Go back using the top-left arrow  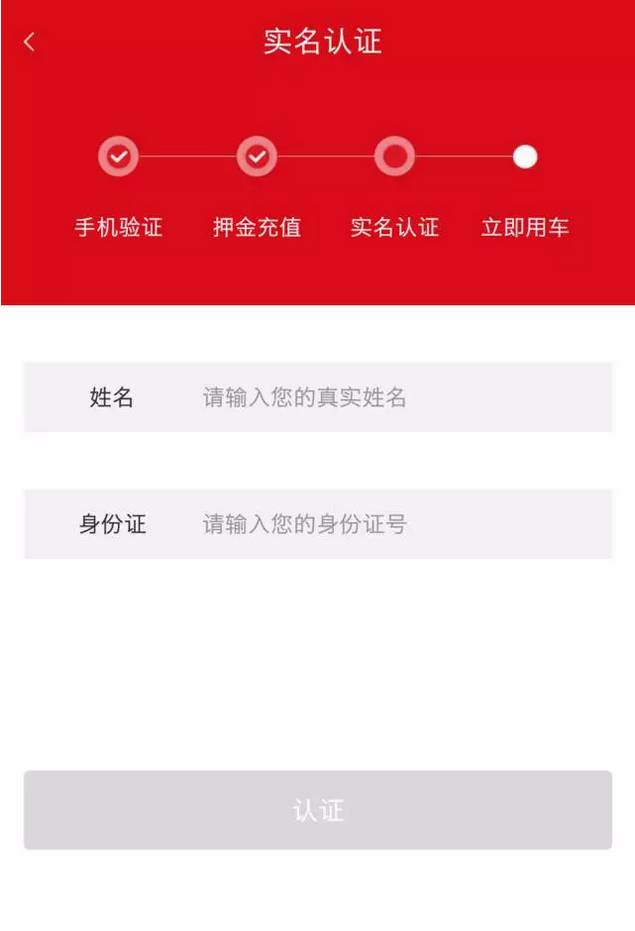coord(29,42)
